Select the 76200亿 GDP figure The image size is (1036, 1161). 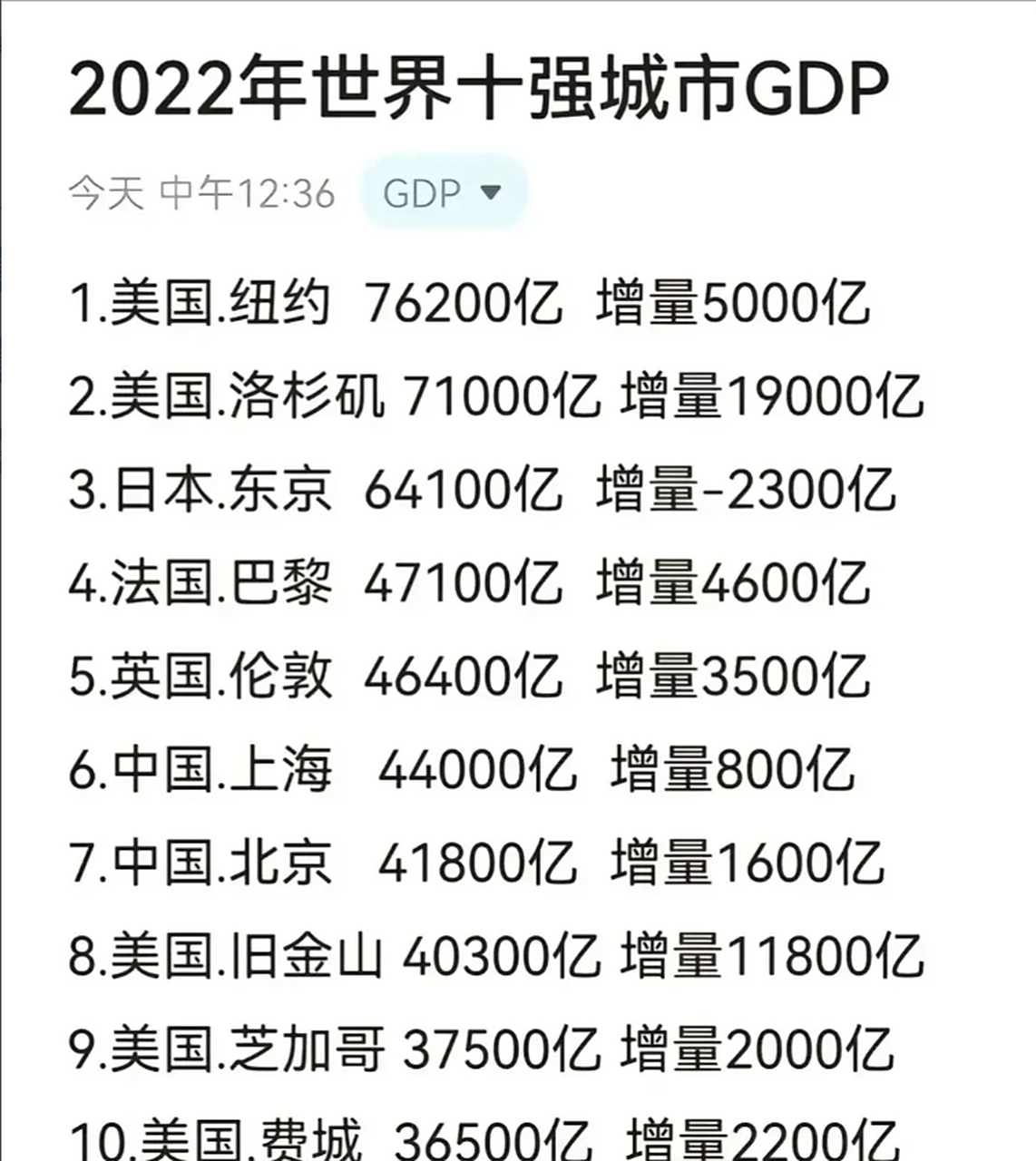463,305
